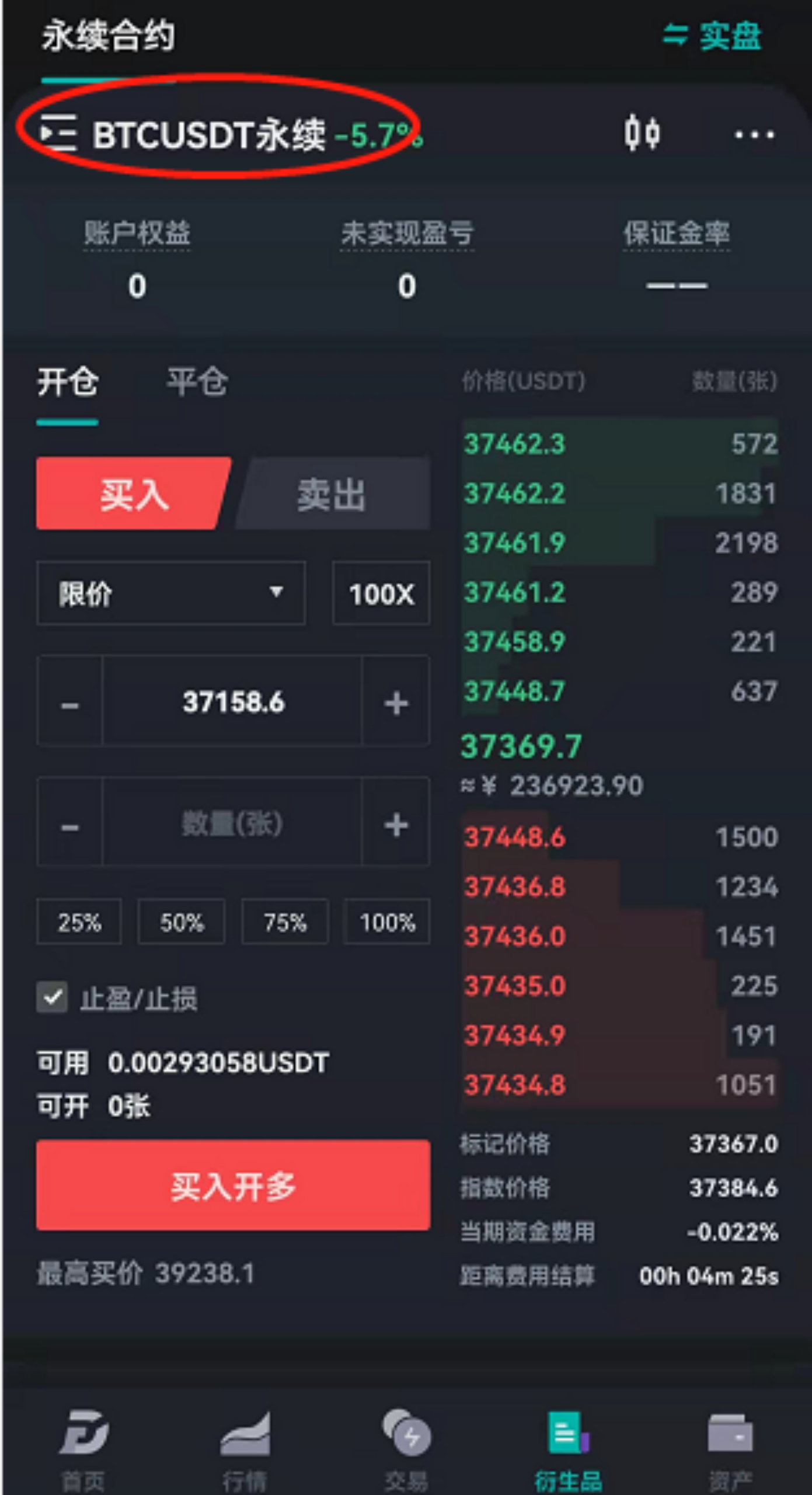
Task: Tap the 数量(张) quantity field
Action: point(232,822)
